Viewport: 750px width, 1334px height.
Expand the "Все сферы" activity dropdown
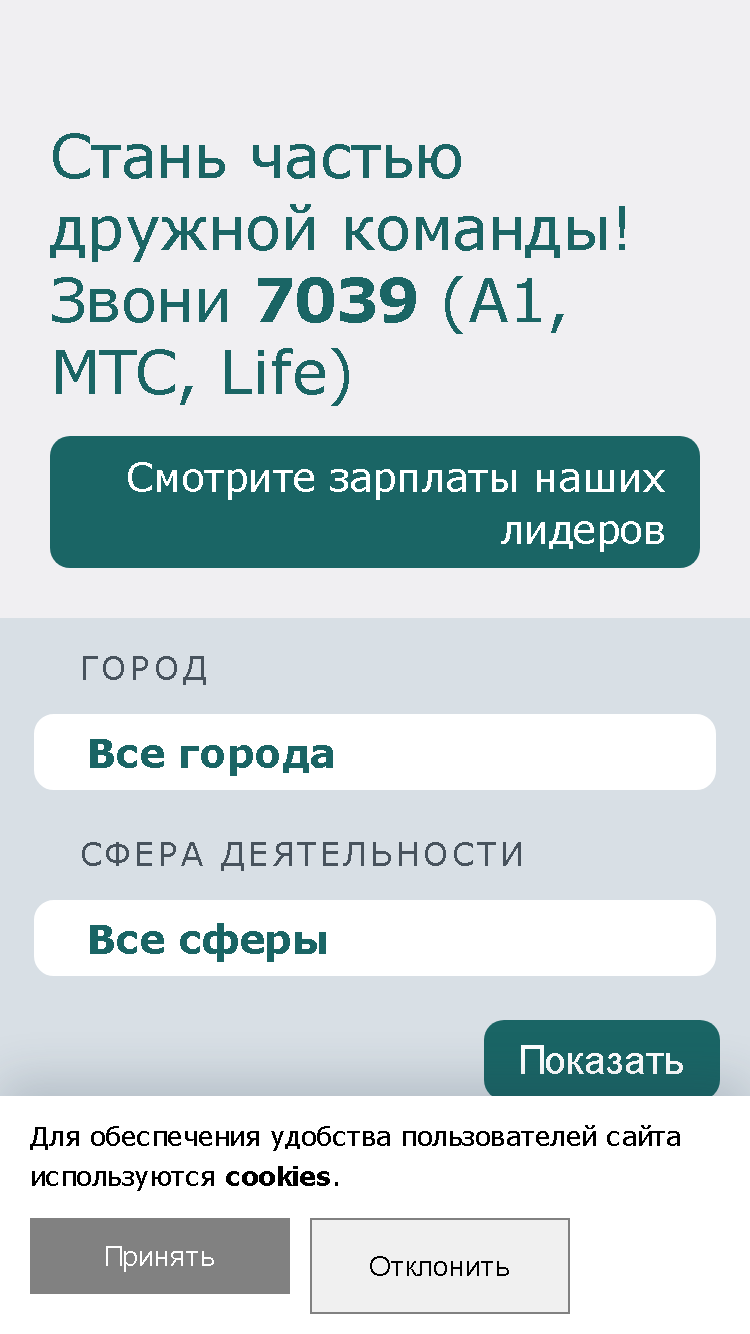point(375,938)
